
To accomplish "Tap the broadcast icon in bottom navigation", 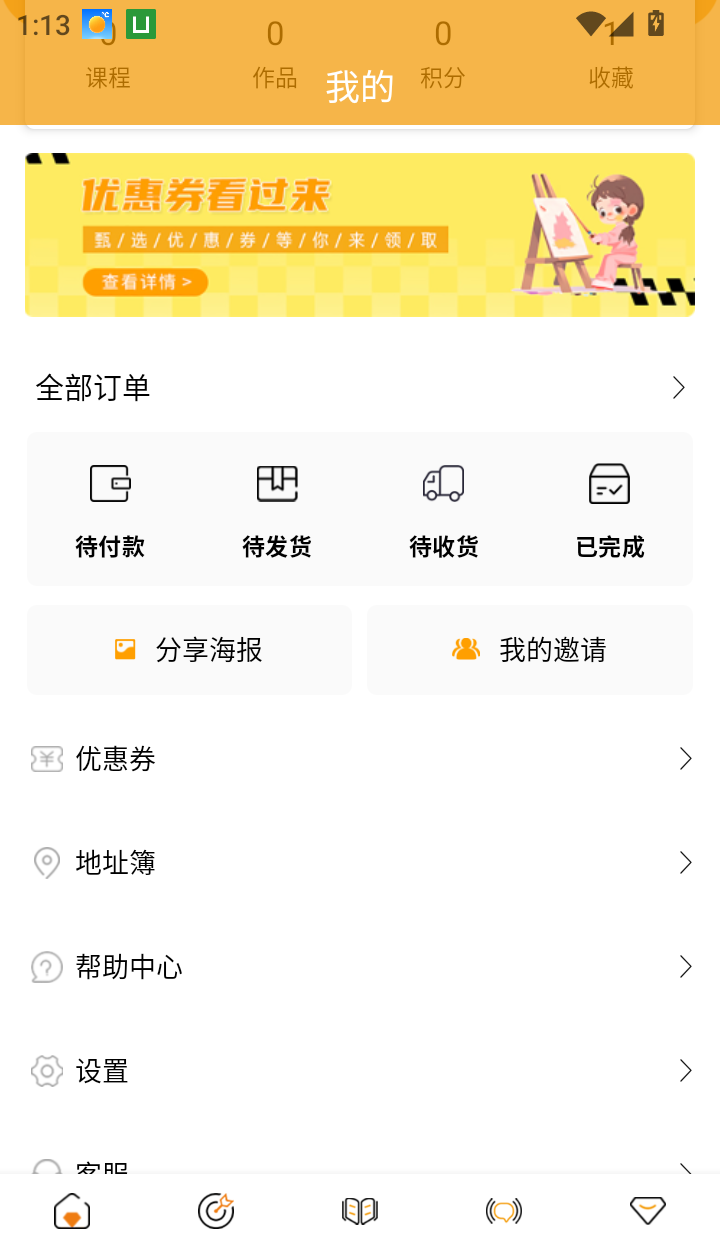I will click(504, 1210).
